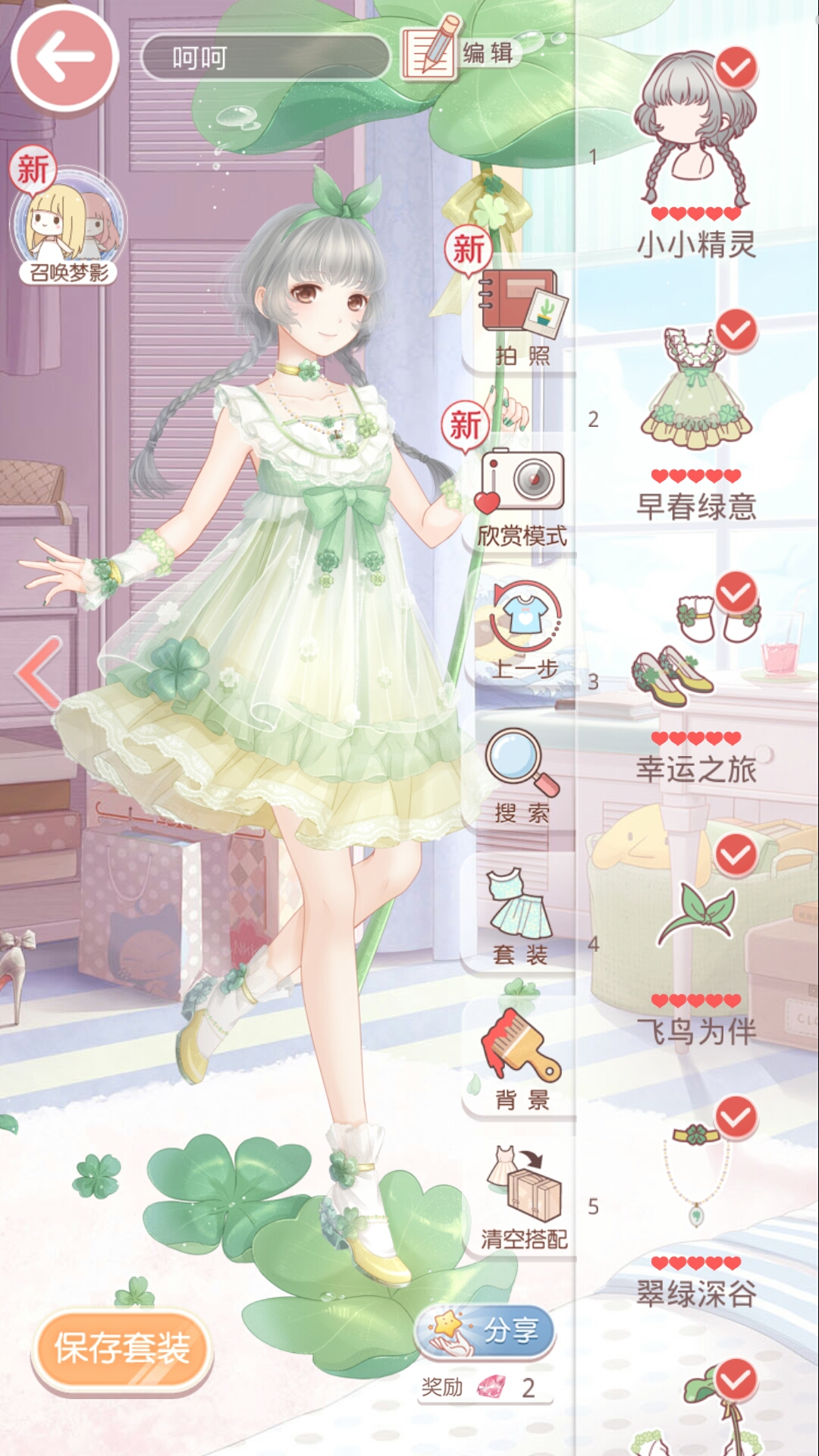Screen dimensions: 819x1456
Task: Share the outfit via 分享
Action: [486, 1331]
